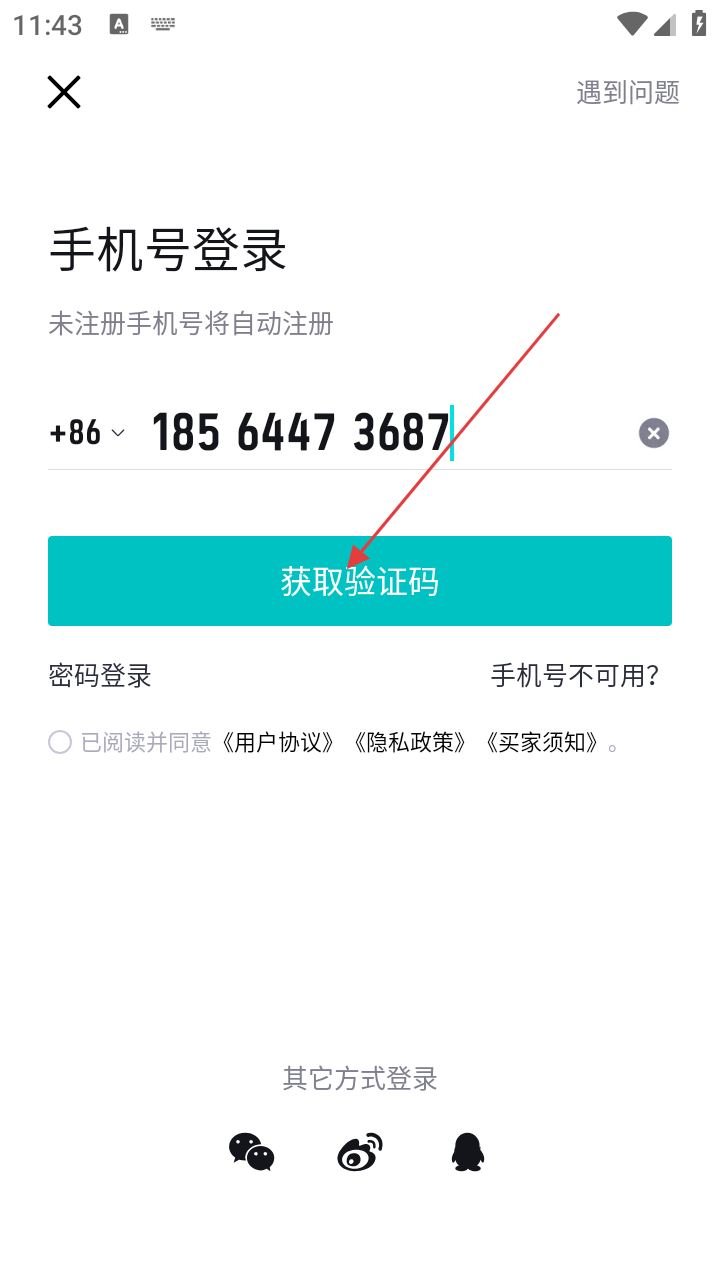Log in with WeChat
720x1280 pixels.
coord(251,1152)
